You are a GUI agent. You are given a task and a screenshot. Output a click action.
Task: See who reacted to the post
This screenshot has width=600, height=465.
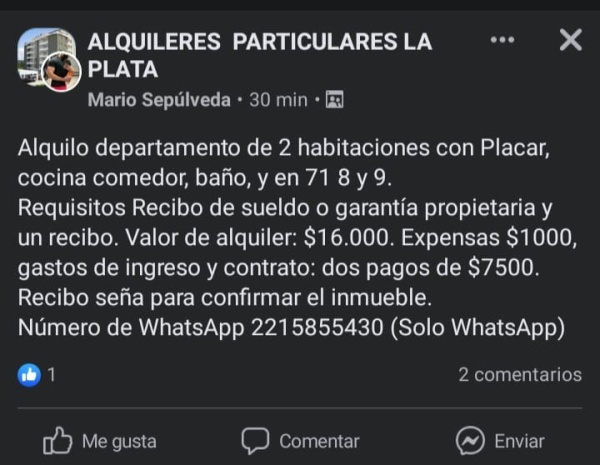(x=36, y=375)
